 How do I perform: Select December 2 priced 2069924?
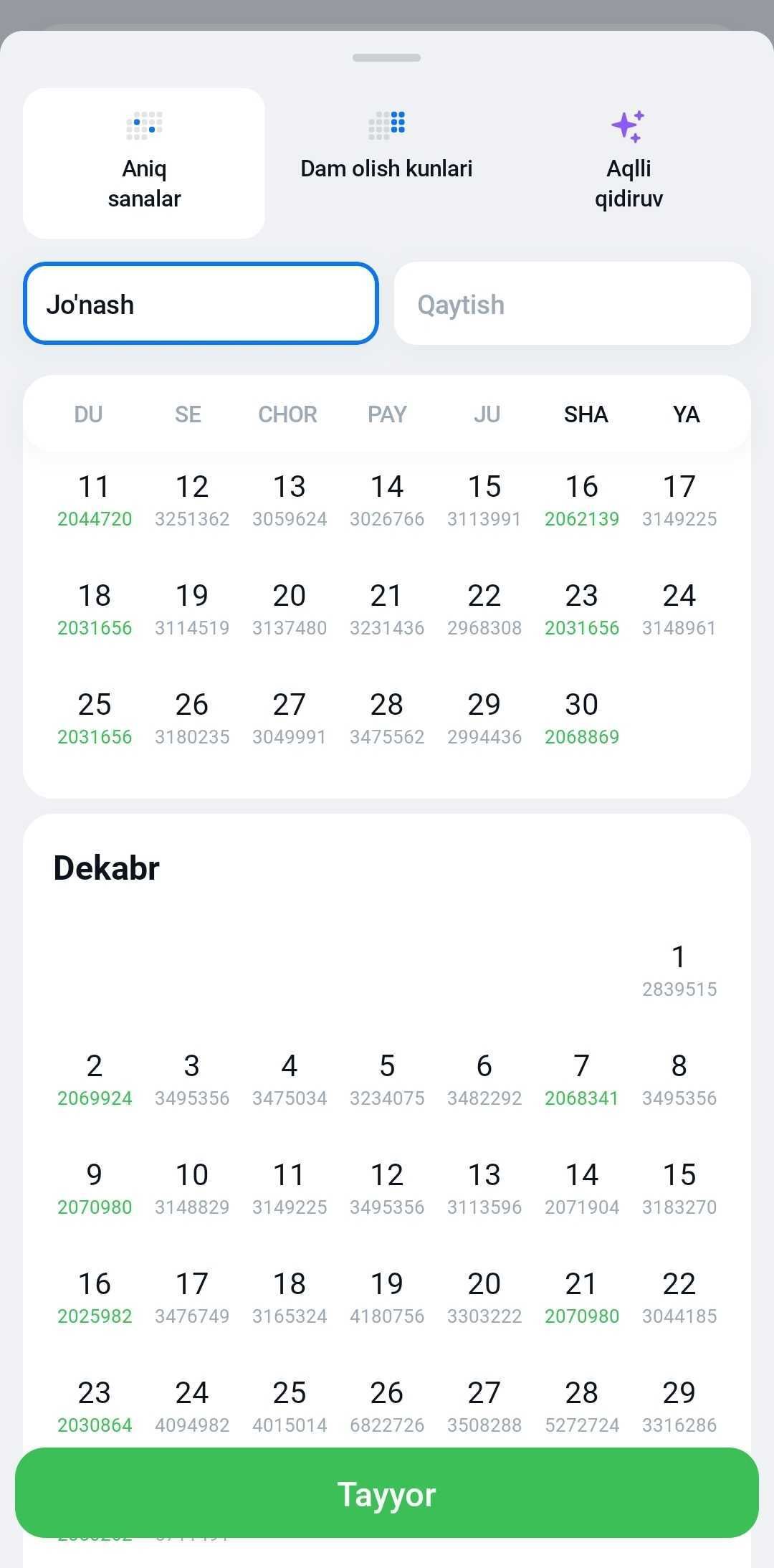(95, 1080)
